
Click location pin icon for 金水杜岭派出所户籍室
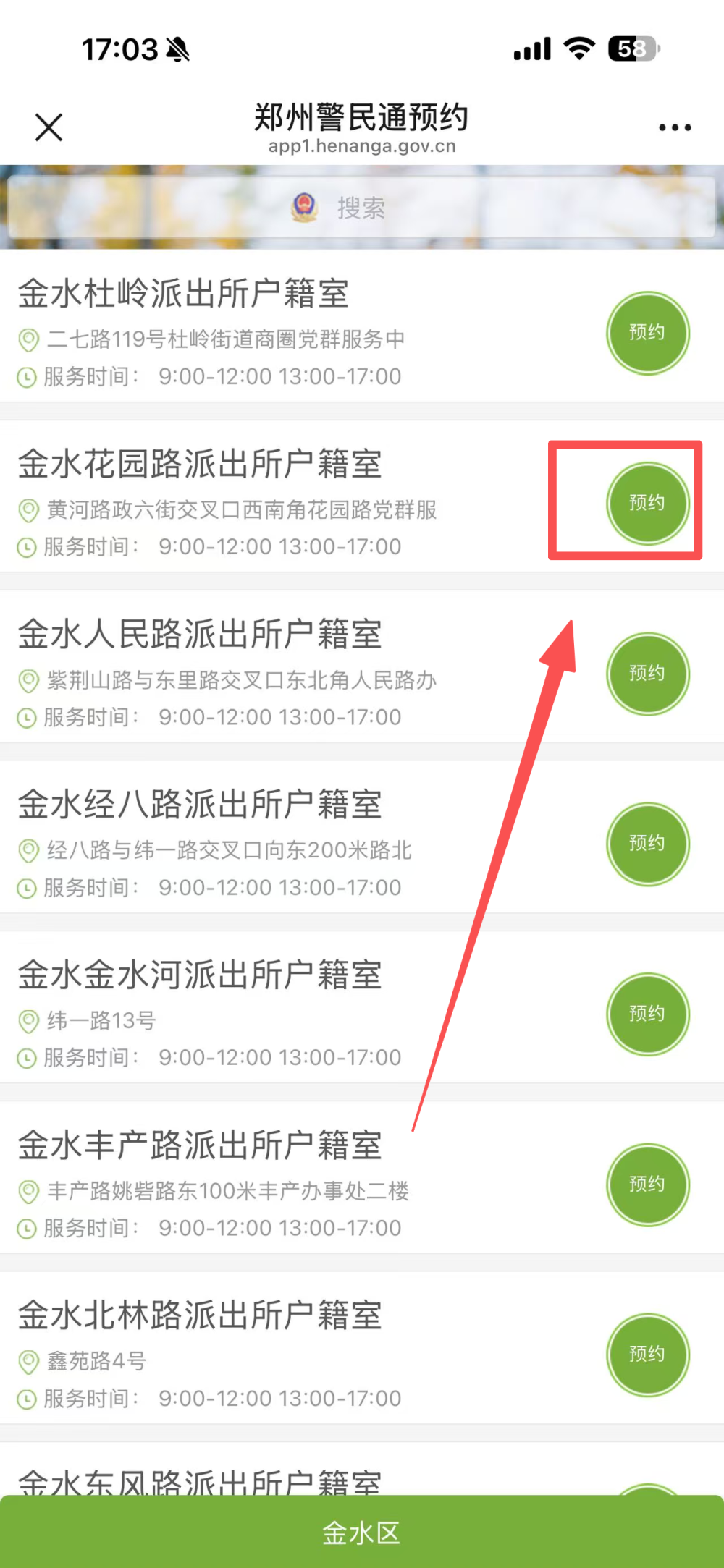tap(28, 339)
